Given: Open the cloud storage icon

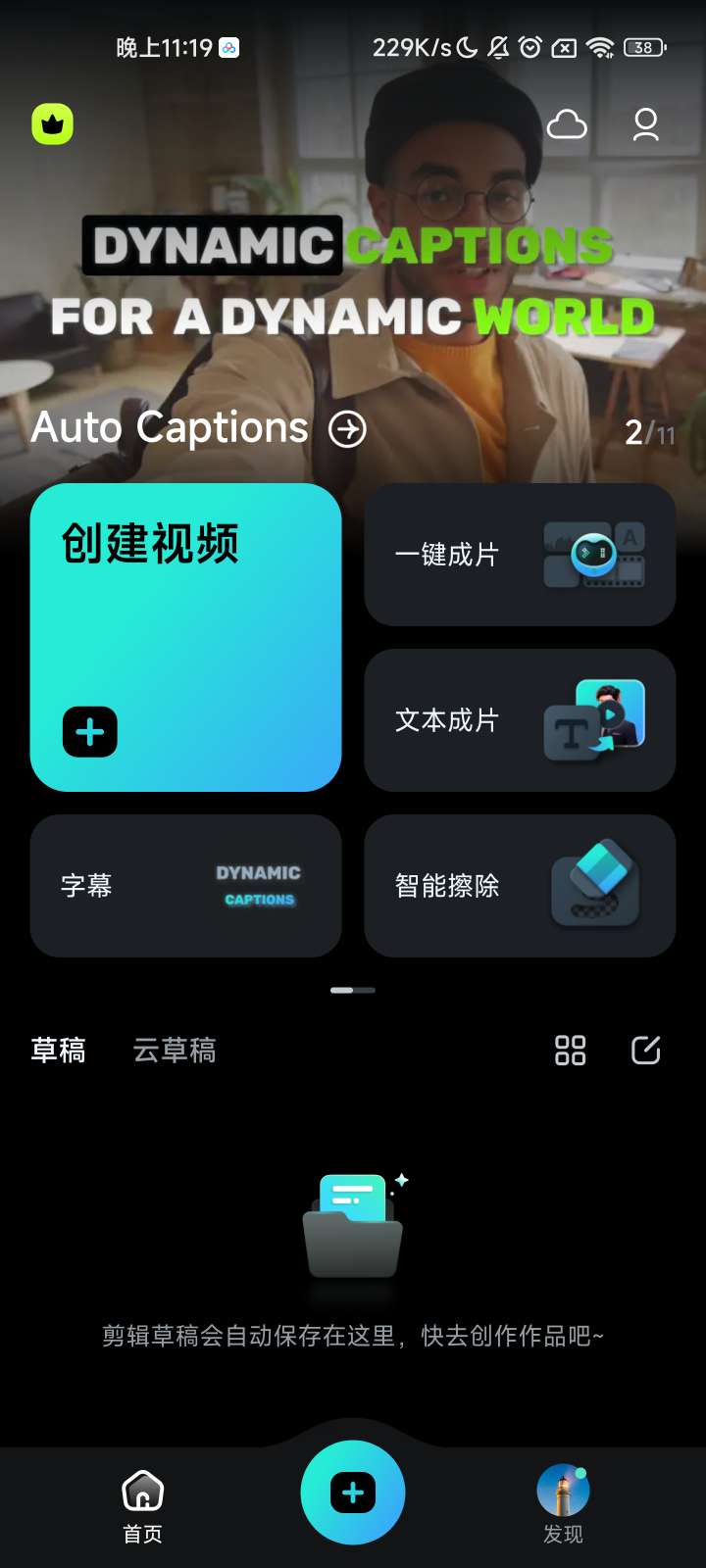Looking at the screenshot, I should point(567,124).
